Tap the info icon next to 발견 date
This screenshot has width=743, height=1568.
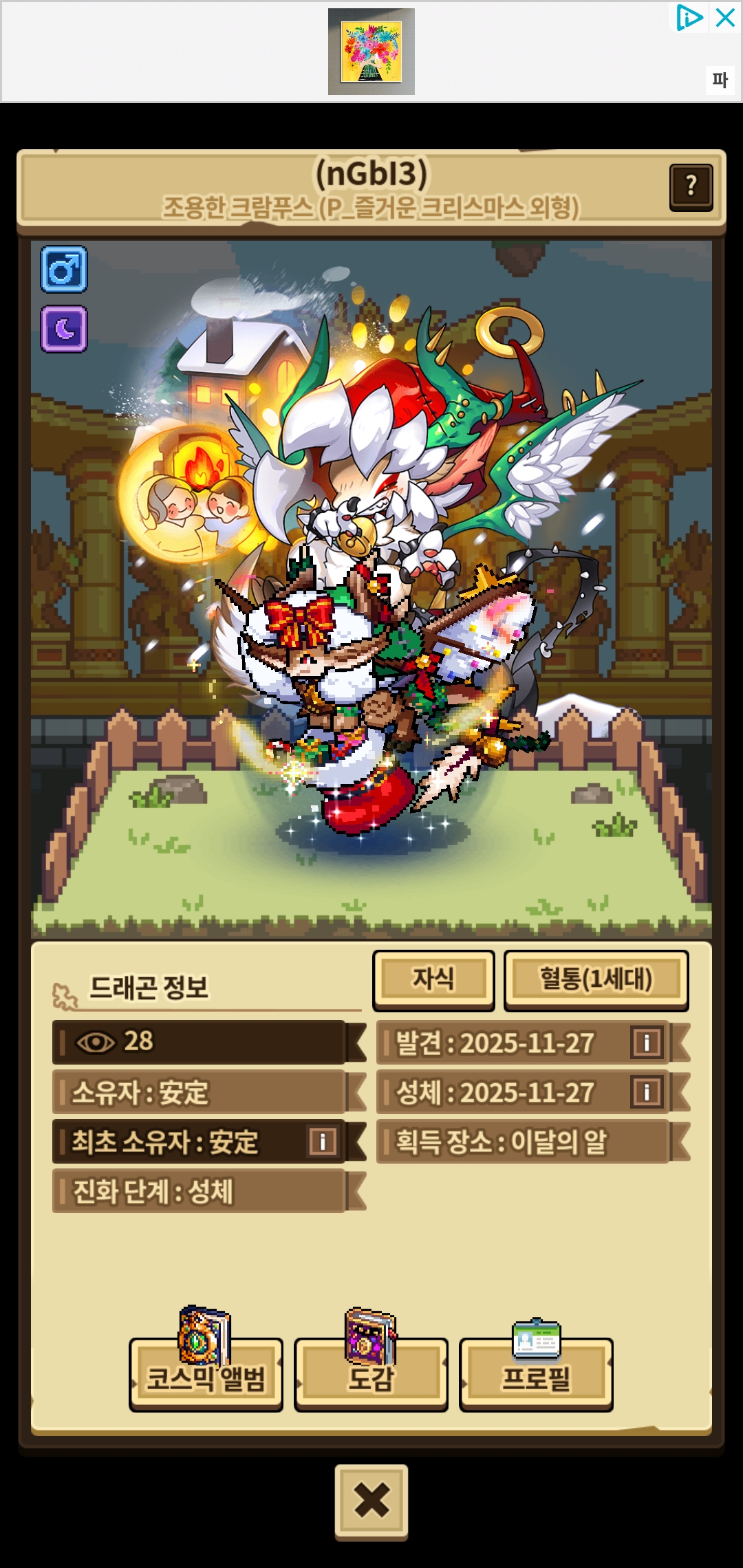tap(647, 1043)
